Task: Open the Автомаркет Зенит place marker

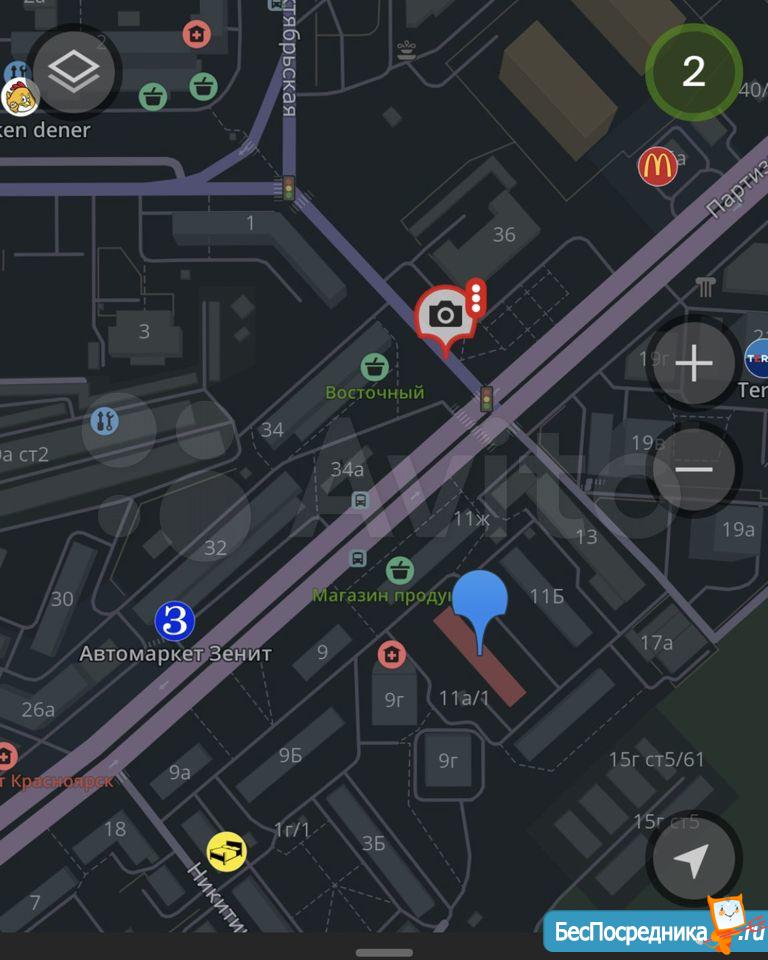Action: tap(175, 622)
